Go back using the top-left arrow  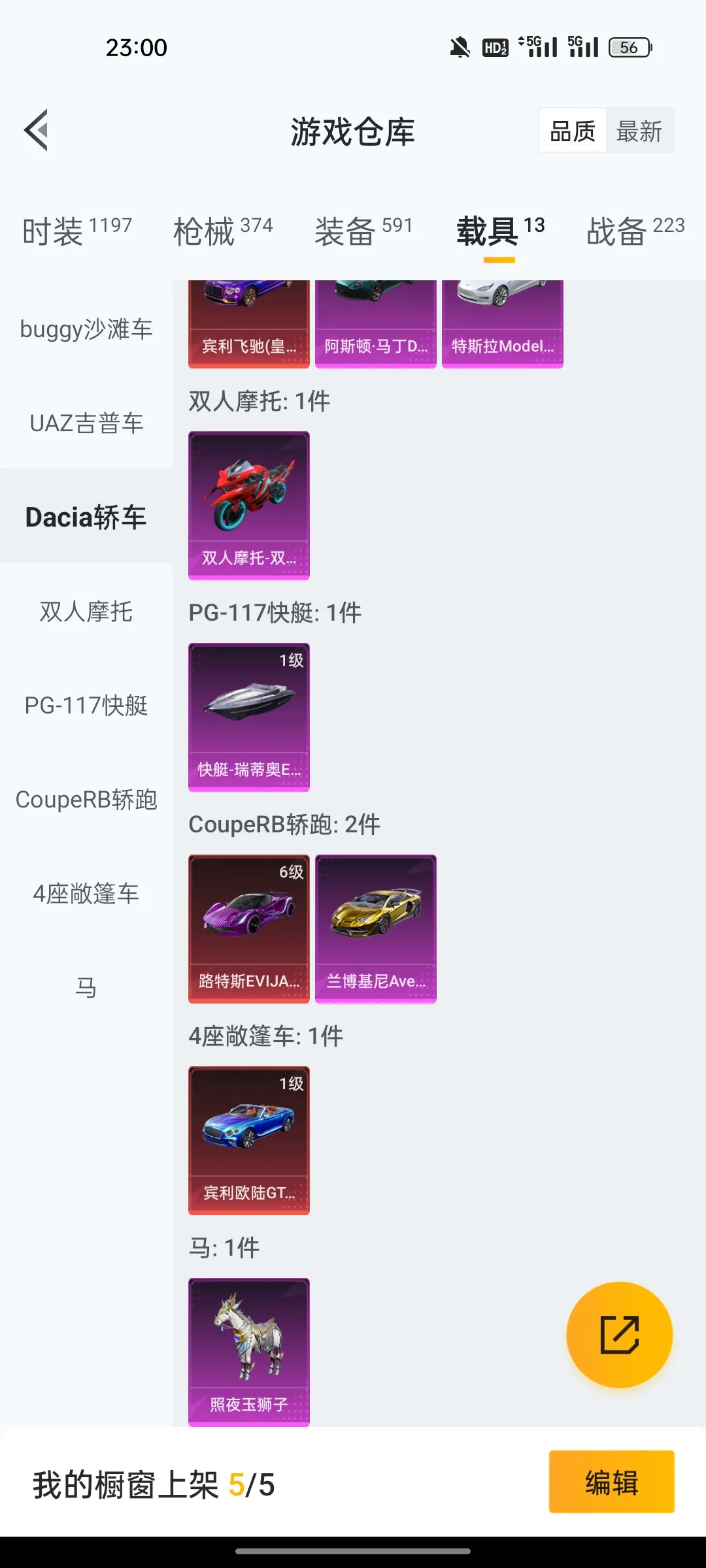coord(37,130)
